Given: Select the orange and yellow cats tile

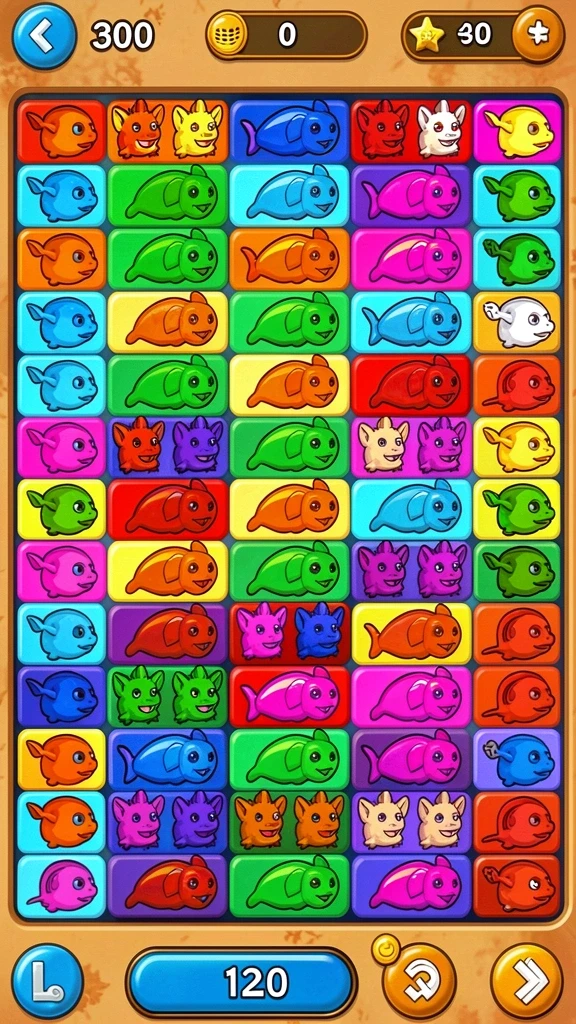Looking at the screenshot, I should 168,131.
